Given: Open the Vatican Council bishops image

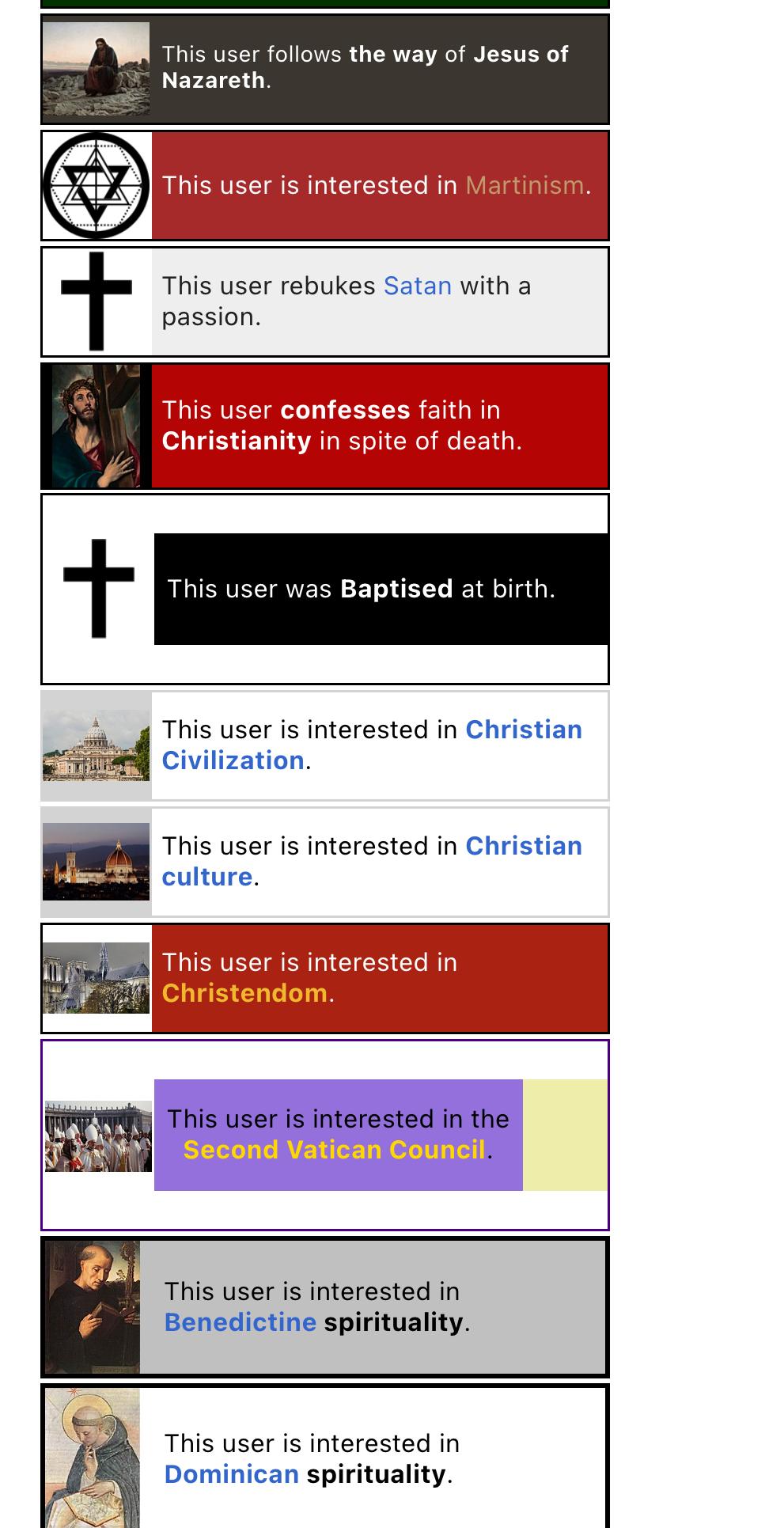Looking at the screenshot, I should 98,1136.
